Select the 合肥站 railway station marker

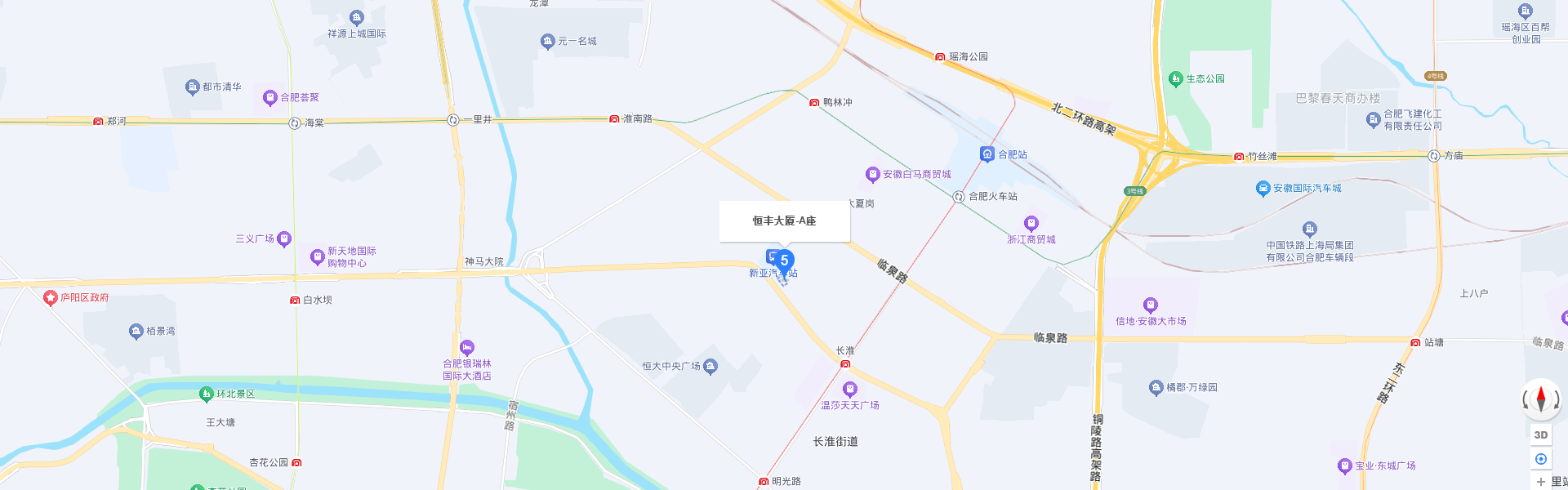coord(987,154)
